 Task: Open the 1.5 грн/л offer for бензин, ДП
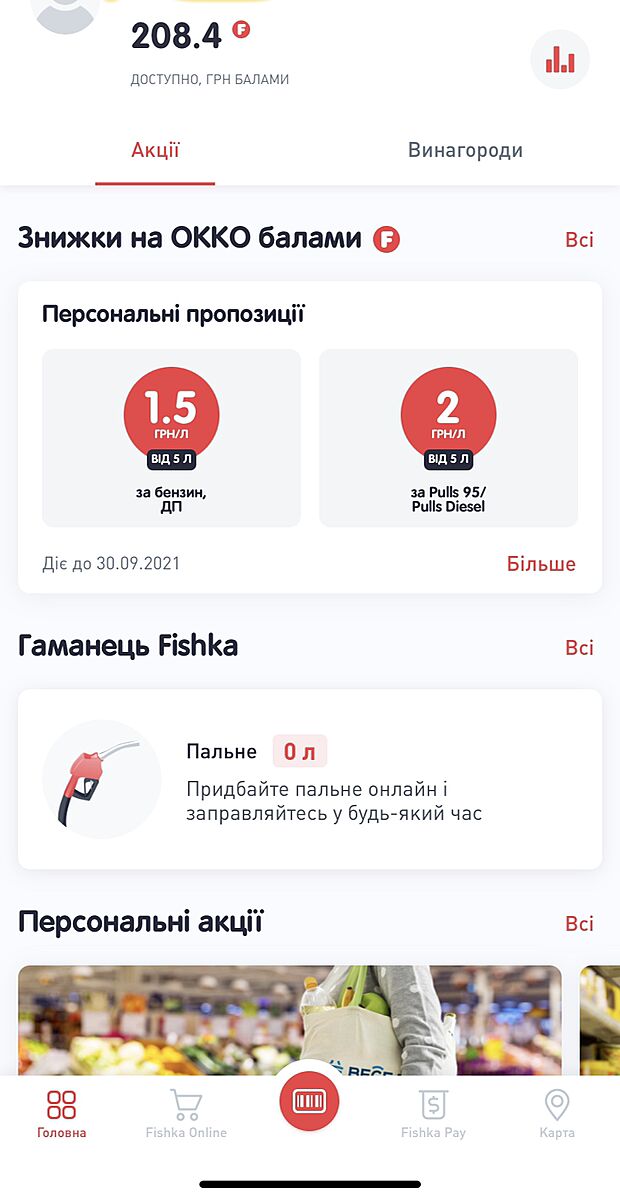pyautogui.click(x=171, y=437)
